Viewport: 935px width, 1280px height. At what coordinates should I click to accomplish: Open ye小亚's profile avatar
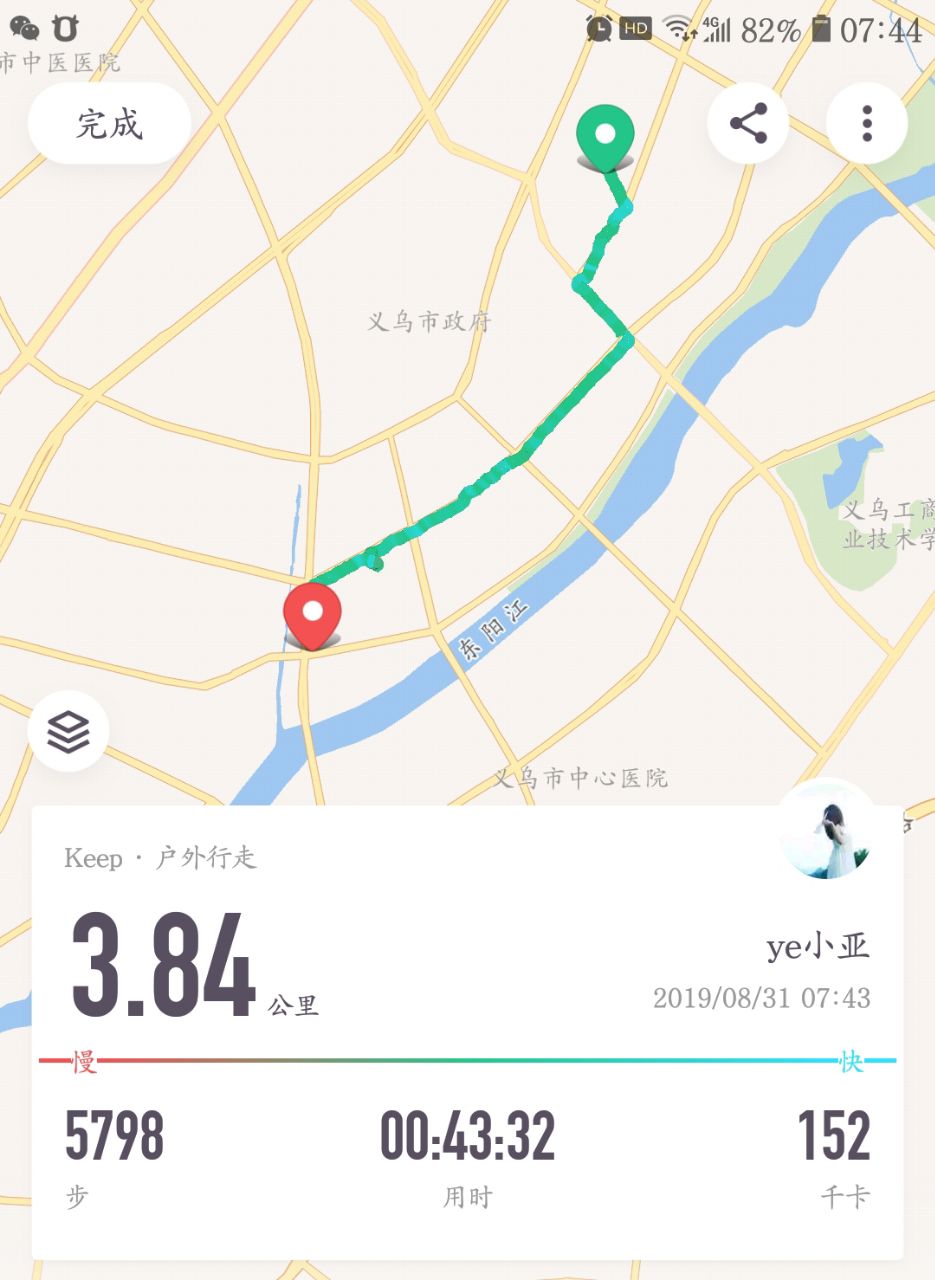pos(827,832)
